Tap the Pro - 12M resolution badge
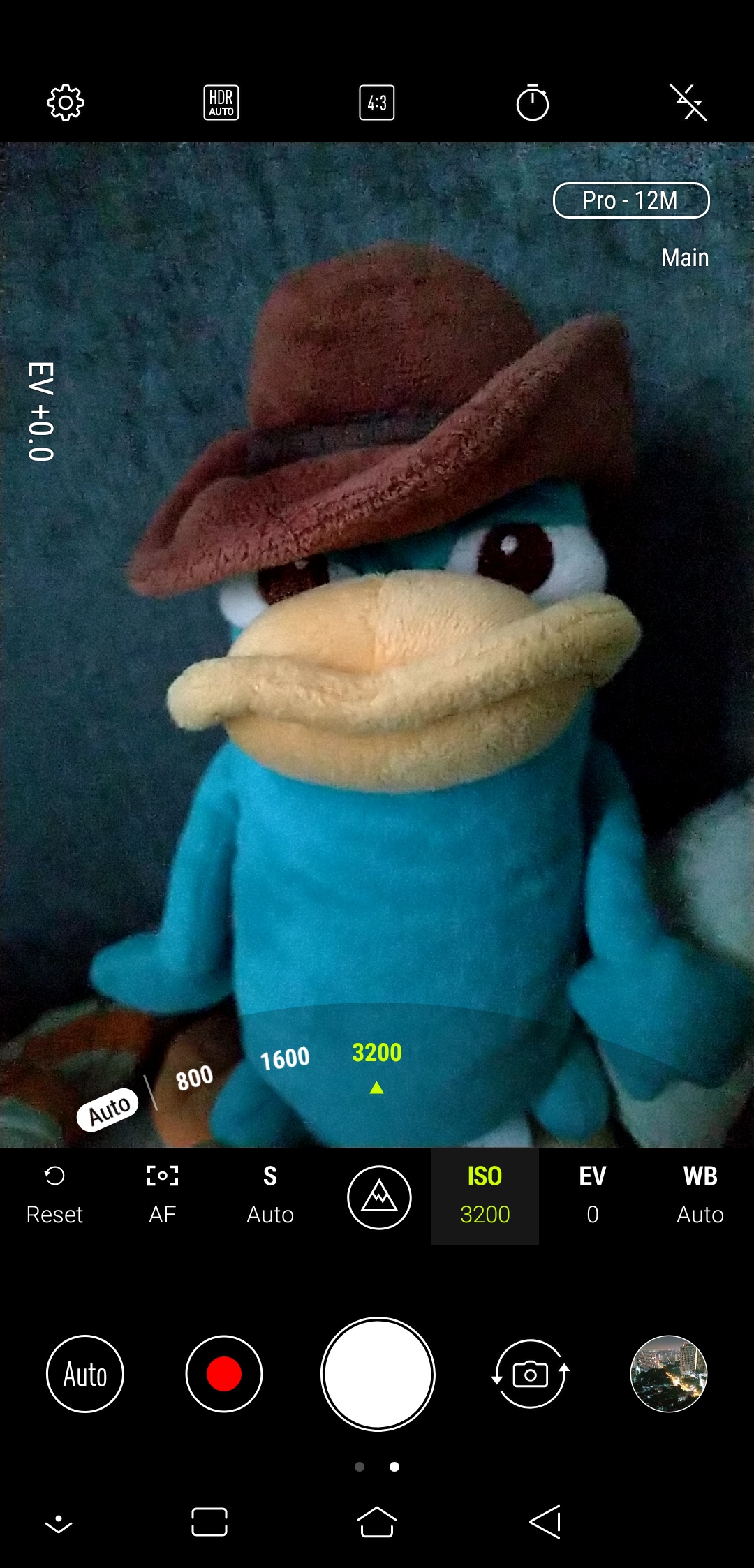 click(x=631, y=200)
